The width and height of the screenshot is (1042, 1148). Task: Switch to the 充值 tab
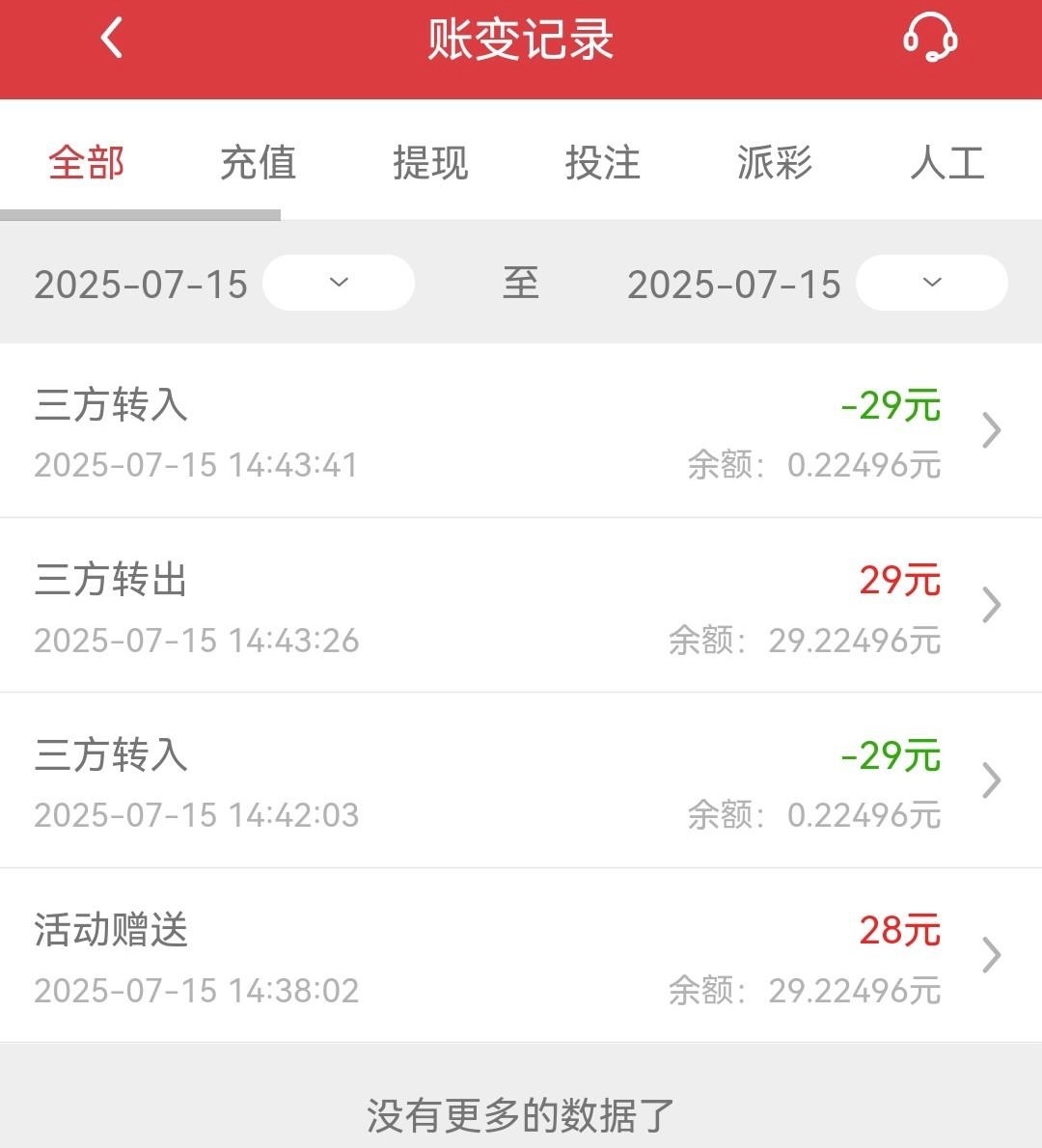click(258, 162)
